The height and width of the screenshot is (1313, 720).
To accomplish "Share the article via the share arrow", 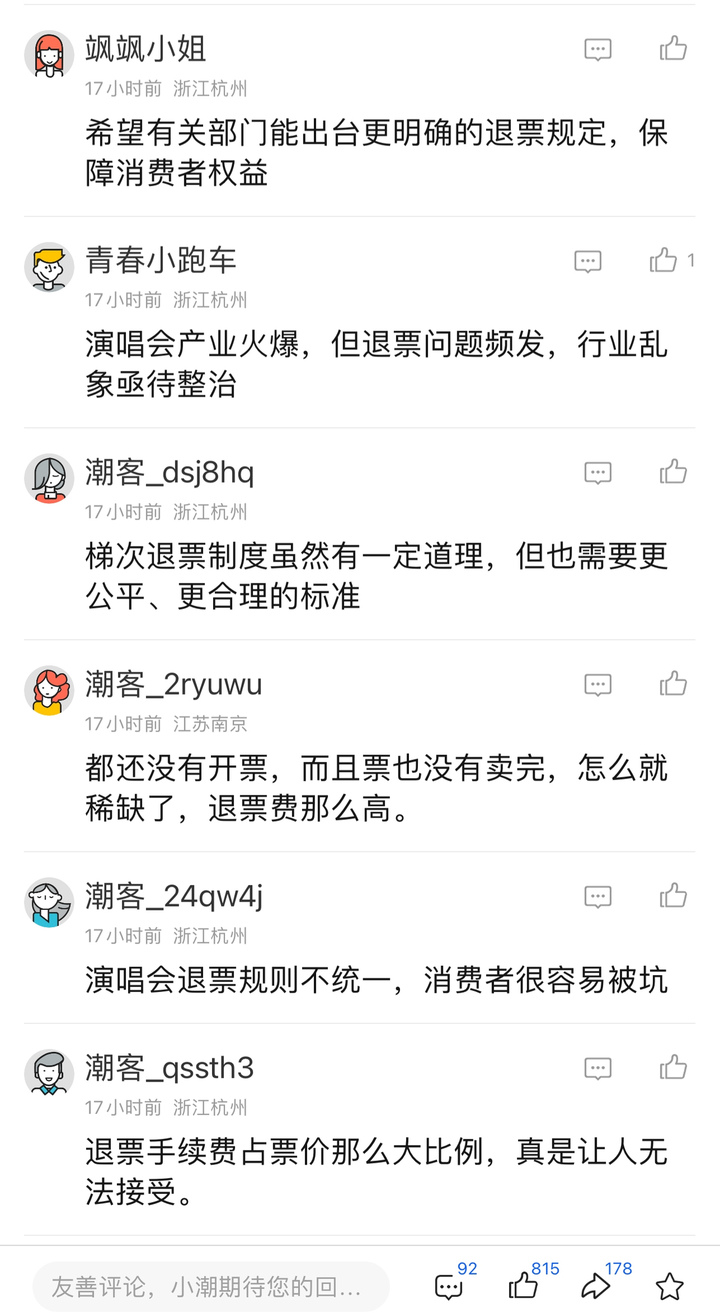I will (x=596, y=1285).
